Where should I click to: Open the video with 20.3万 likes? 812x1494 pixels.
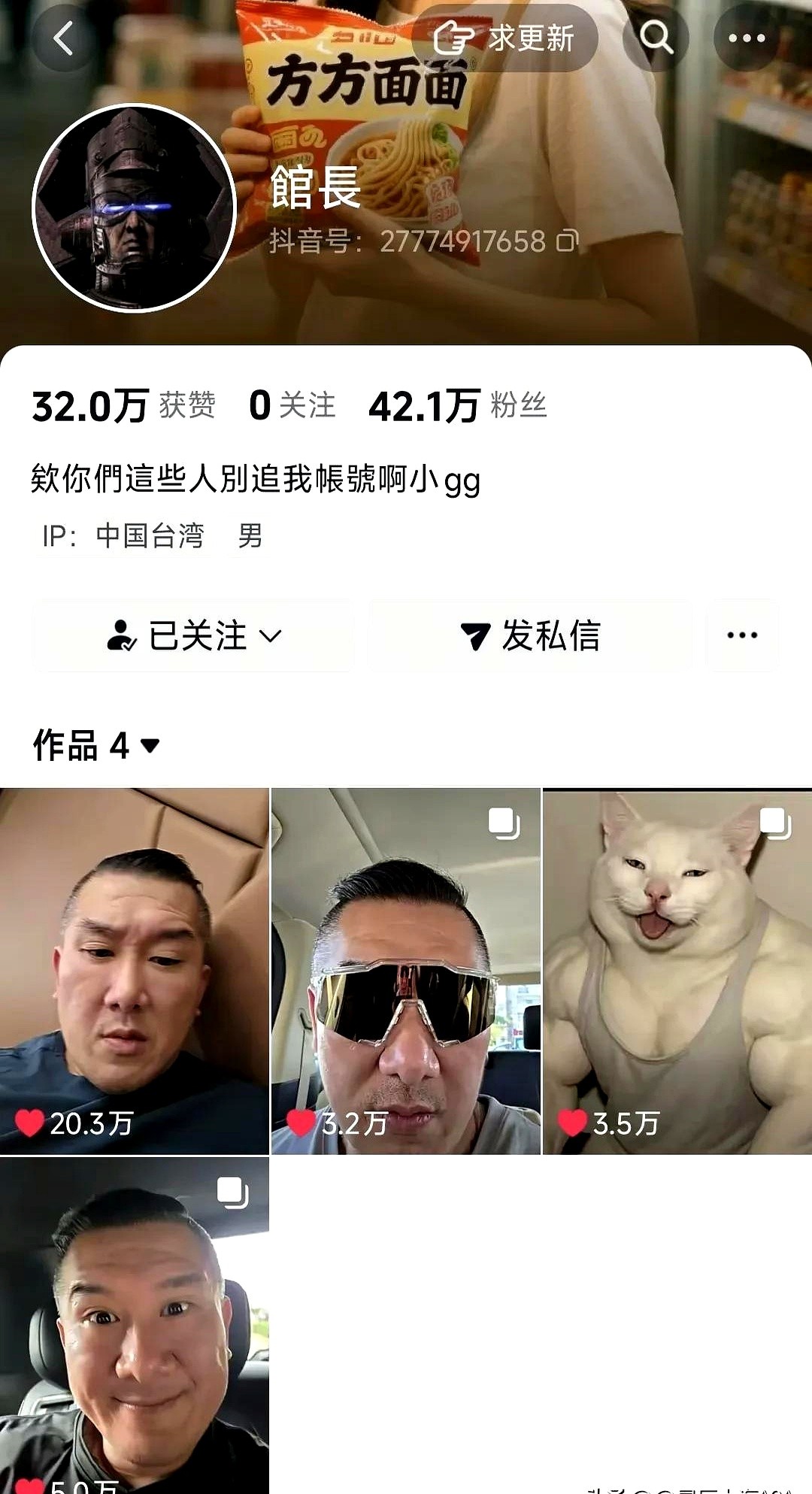click(134, 970)
